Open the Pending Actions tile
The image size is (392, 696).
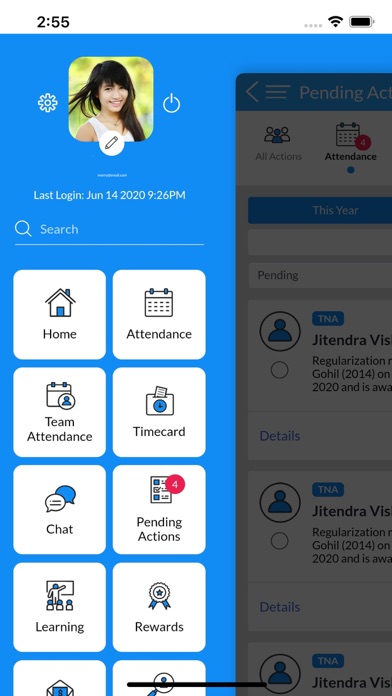pos(159,510)
